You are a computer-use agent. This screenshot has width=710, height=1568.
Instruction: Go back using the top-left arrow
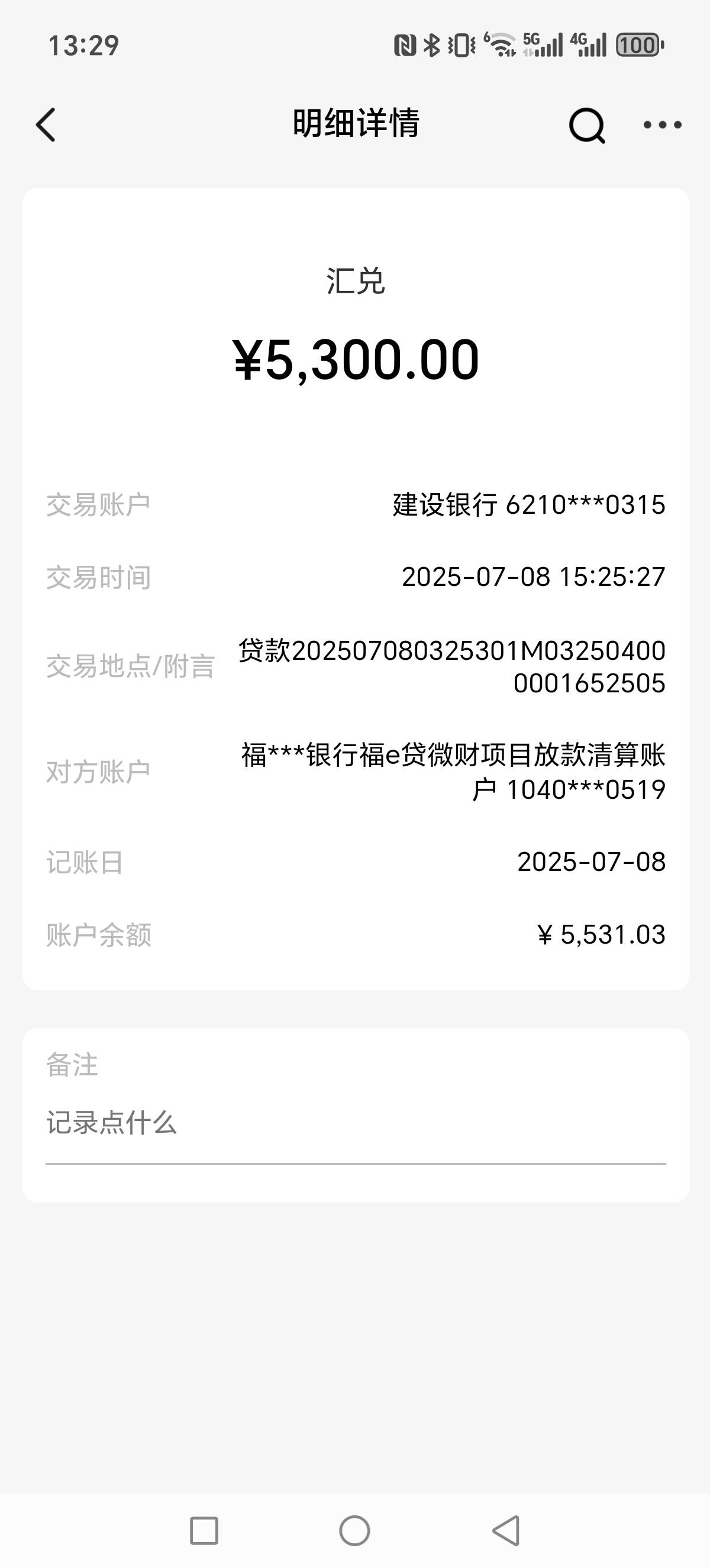click(x=46, y=125)
